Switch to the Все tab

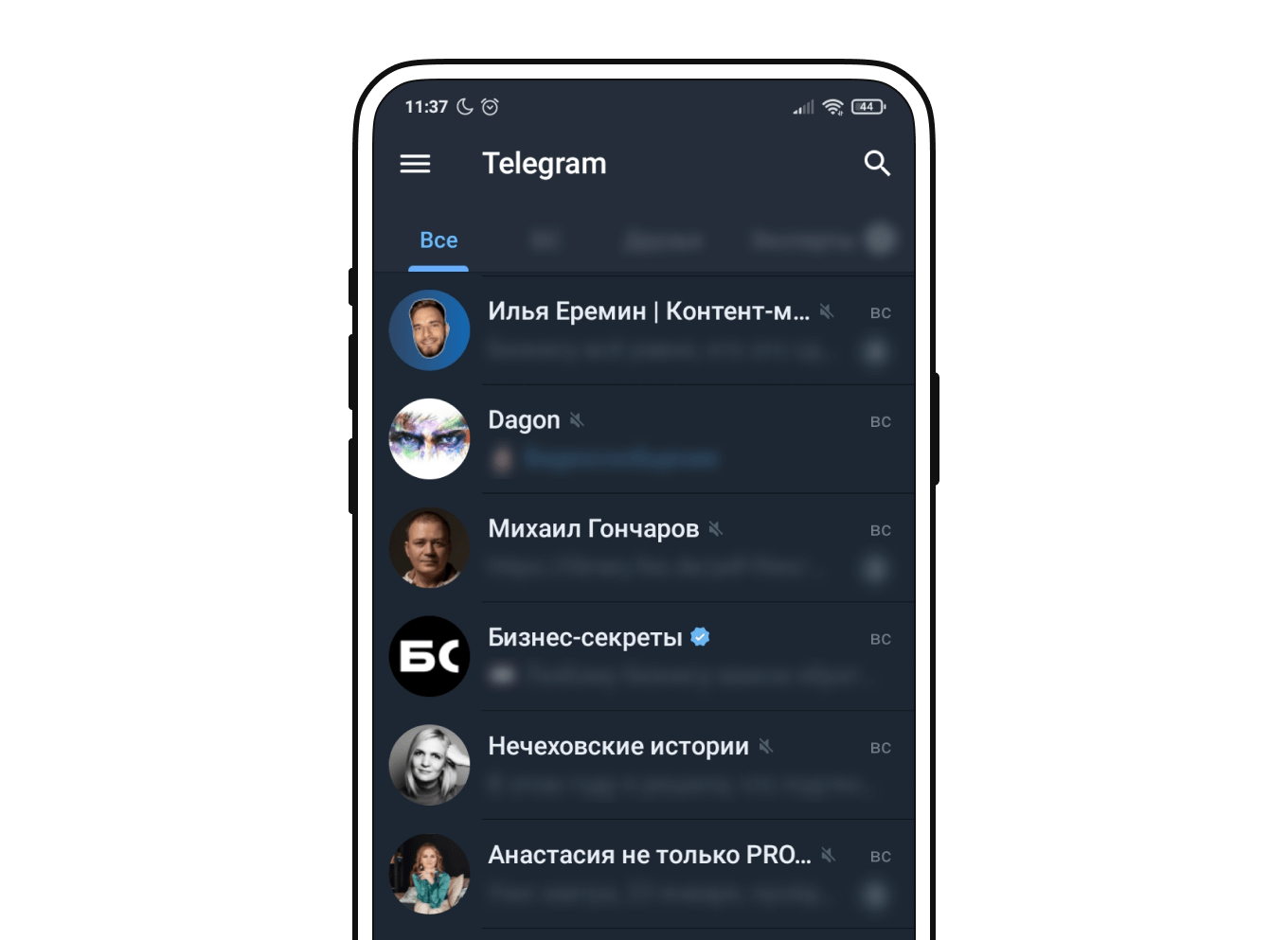point(438,240)
